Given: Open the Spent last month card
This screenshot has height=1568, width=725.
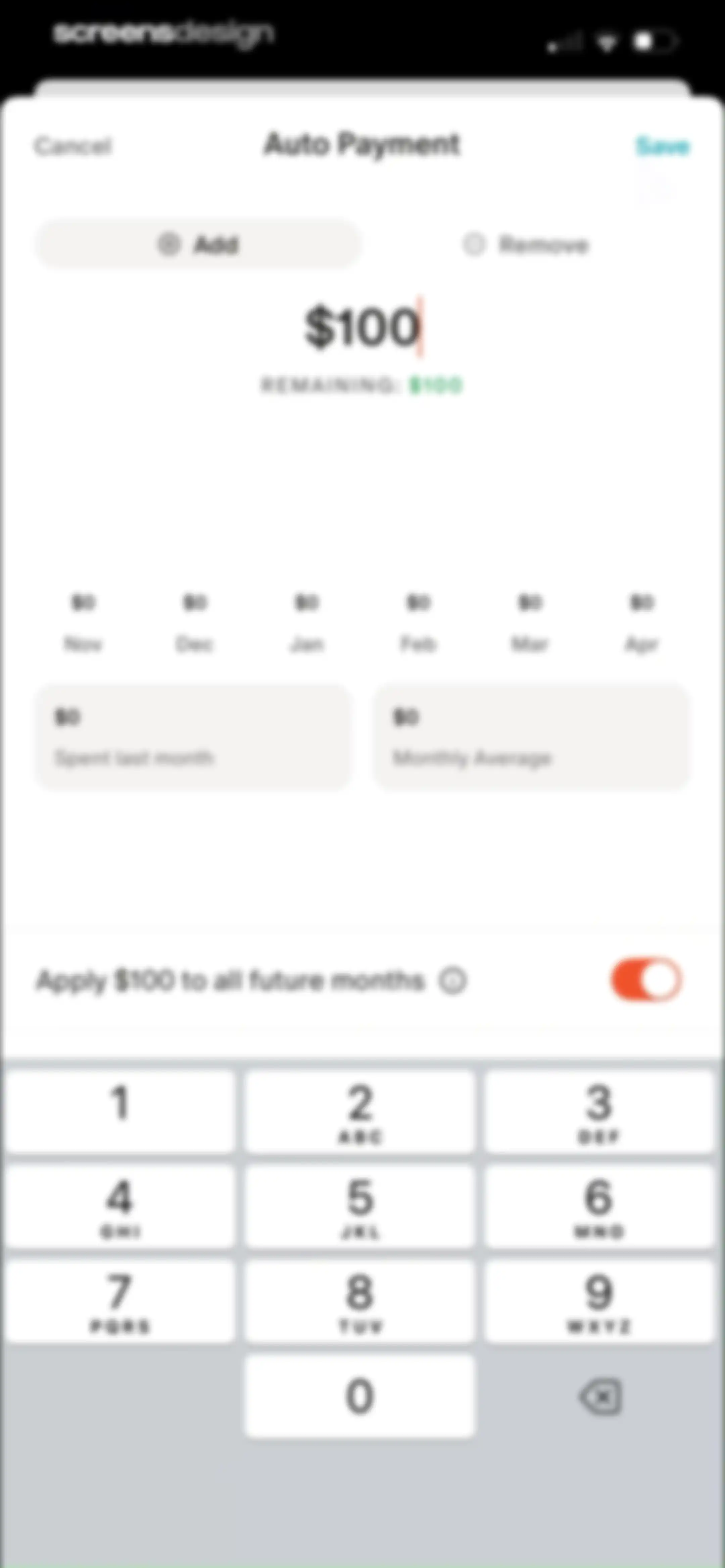Looking at the screenshot, I should point(193,737).
